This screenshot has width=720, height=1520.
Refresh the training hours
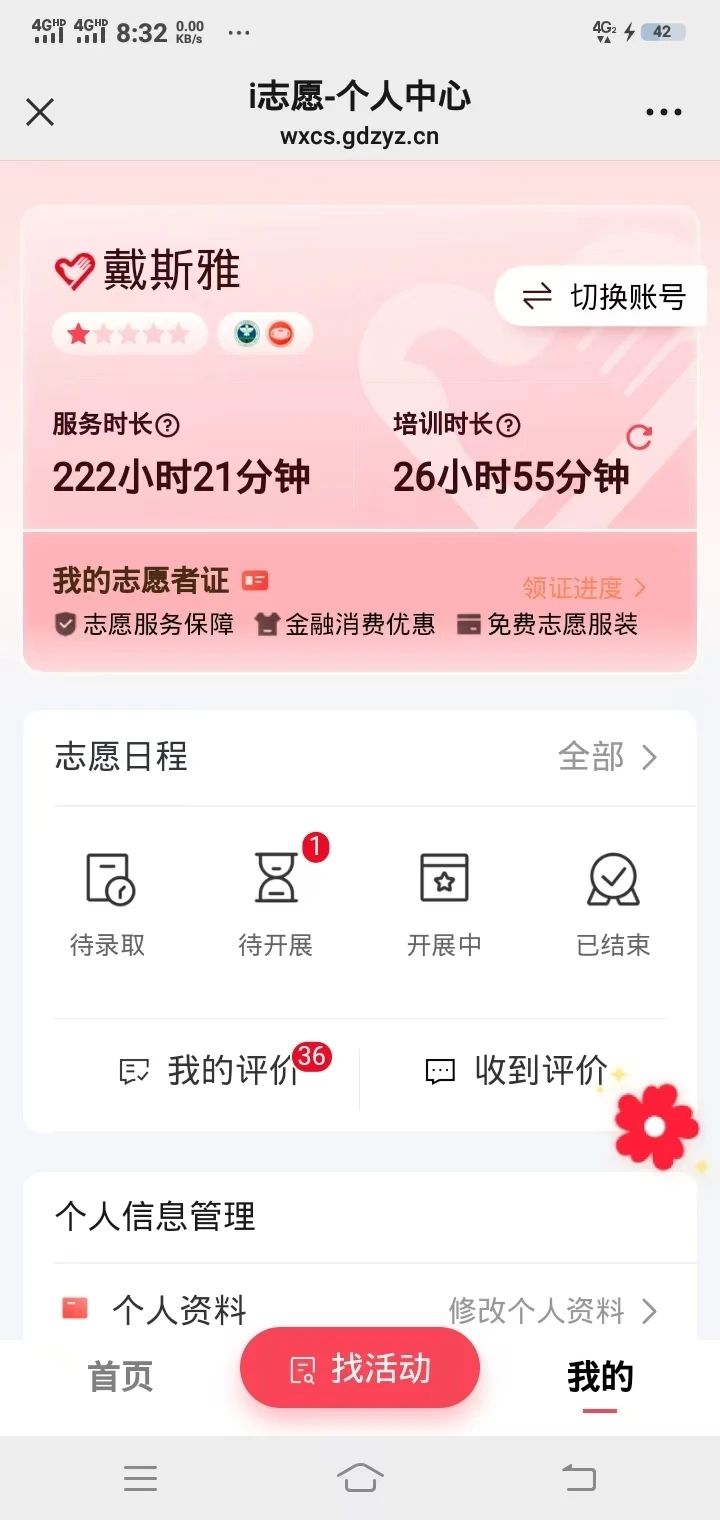[x=639, y=437]
